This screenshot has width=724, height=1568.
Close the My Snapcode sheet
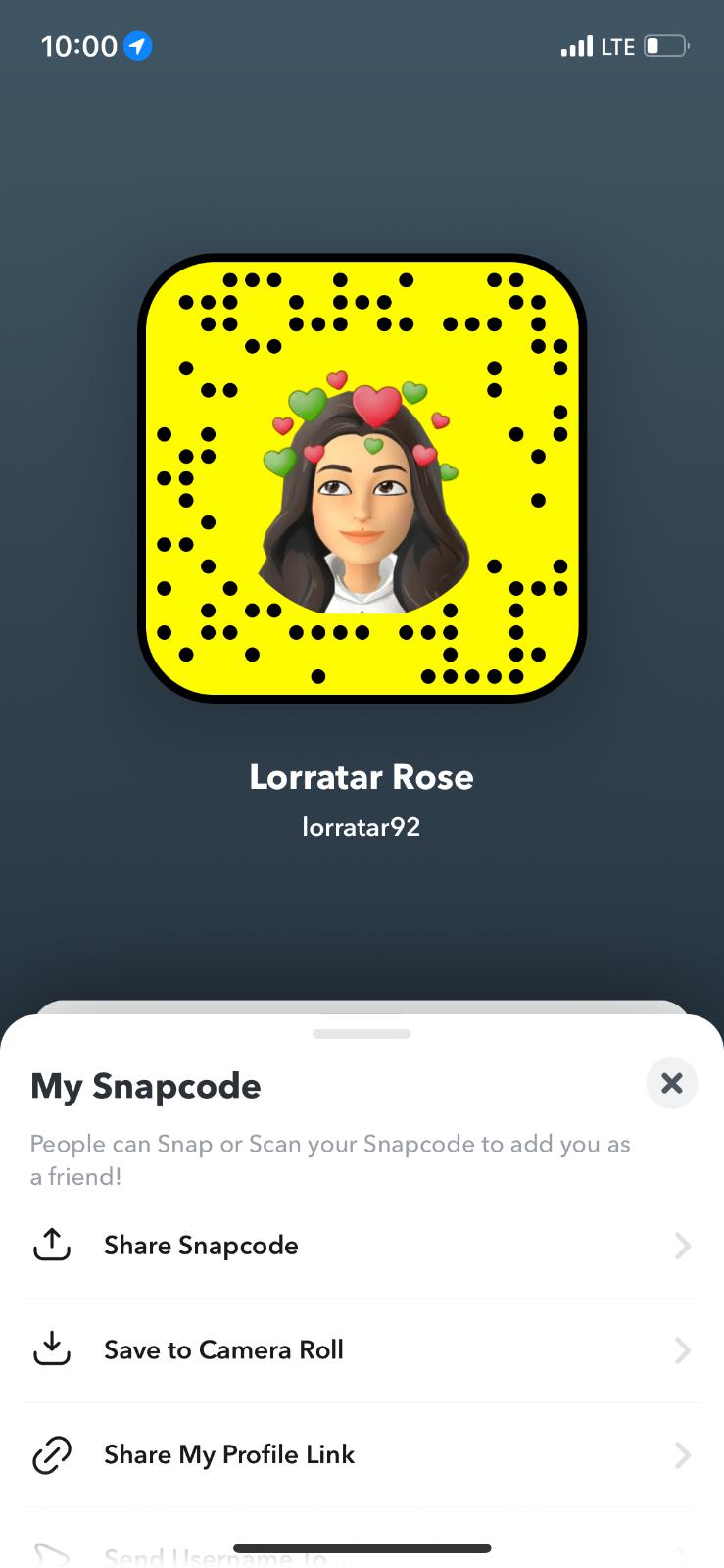click(x=671, y=1083)
